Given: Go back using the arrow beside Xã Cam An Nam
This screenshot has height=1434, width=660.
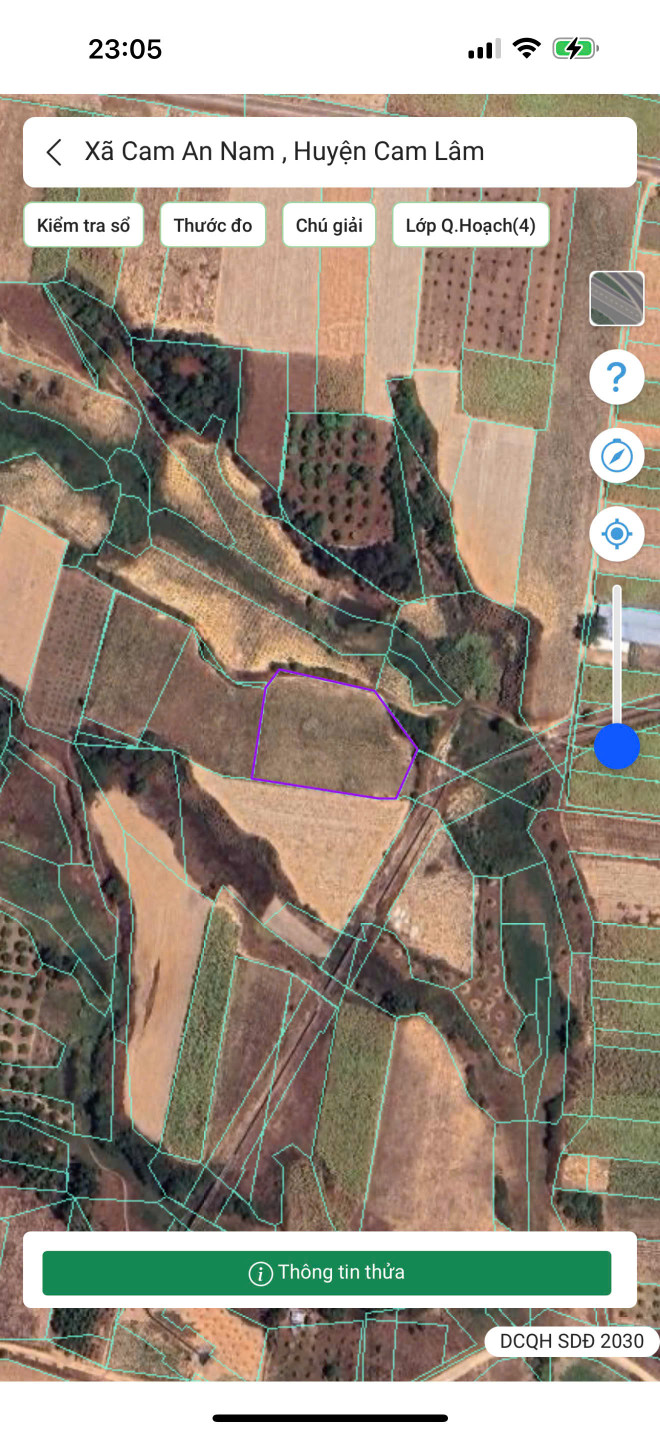Looking at the screenshot, I should point(54,152).
